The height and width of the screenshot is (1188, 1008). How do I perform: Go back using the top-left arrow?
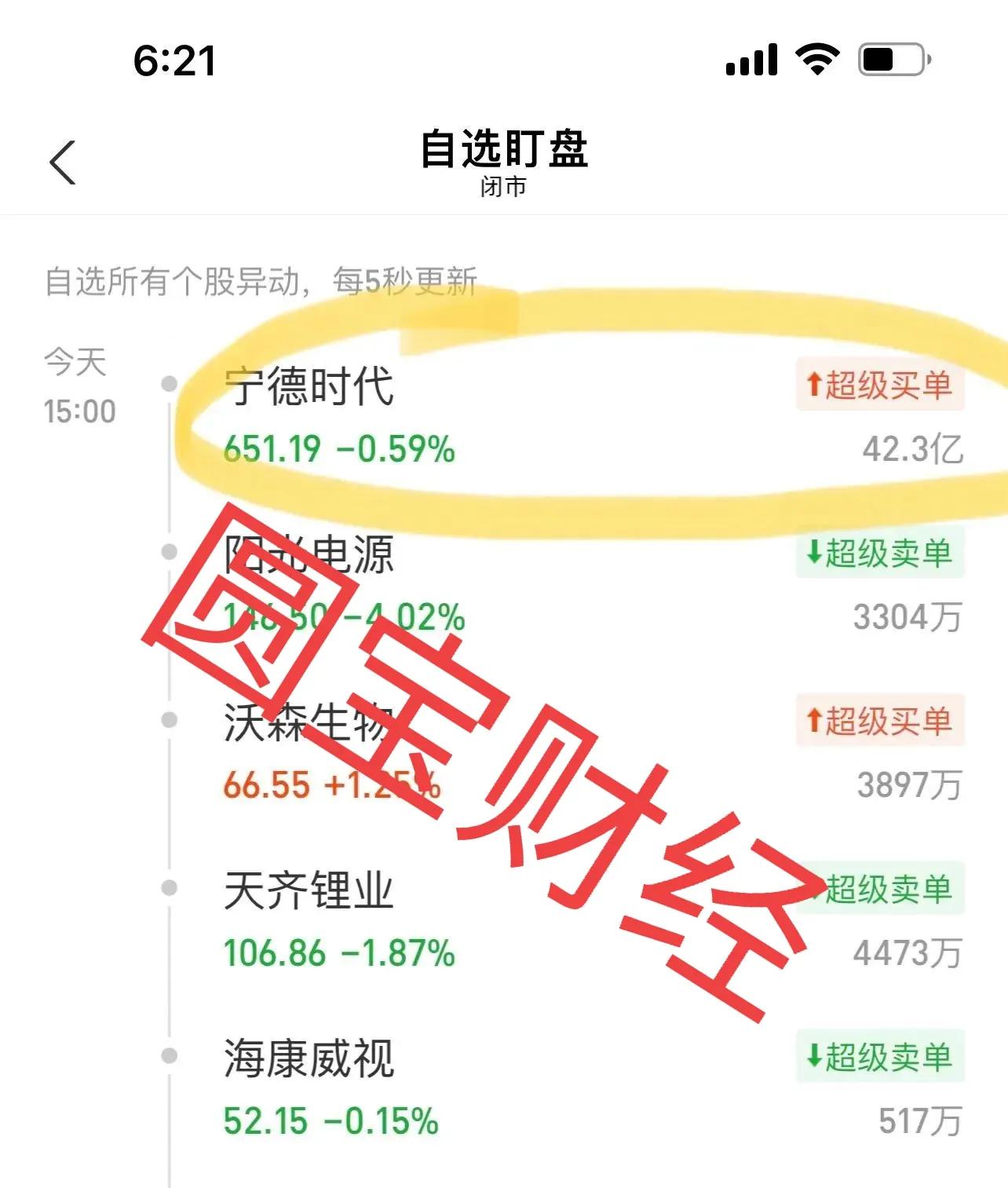[63, 163]
